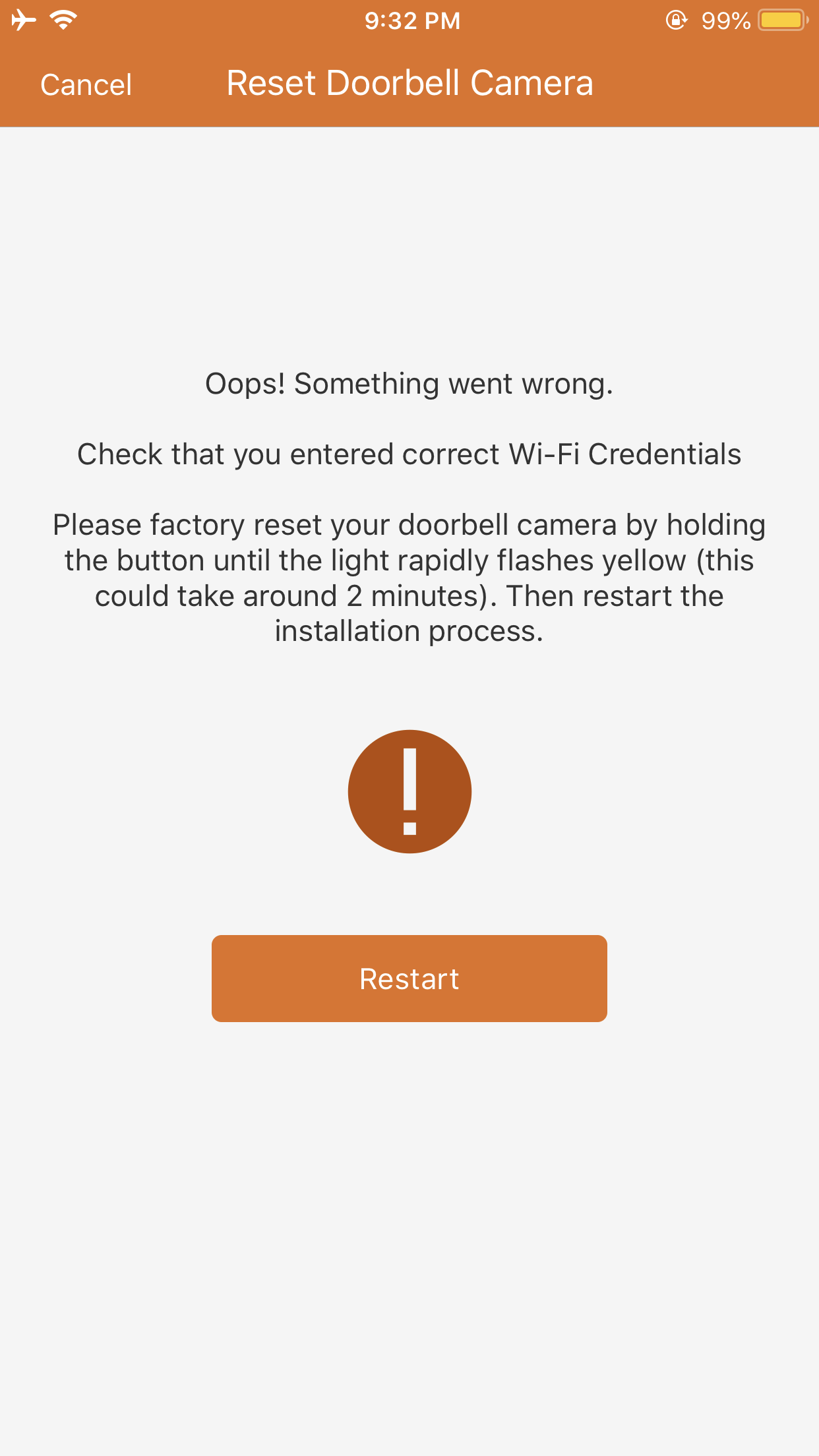Tap Cancel to exit doorbell reset
The width and height of the screenshot is (819, 1456).
click(x=86, y=84)
